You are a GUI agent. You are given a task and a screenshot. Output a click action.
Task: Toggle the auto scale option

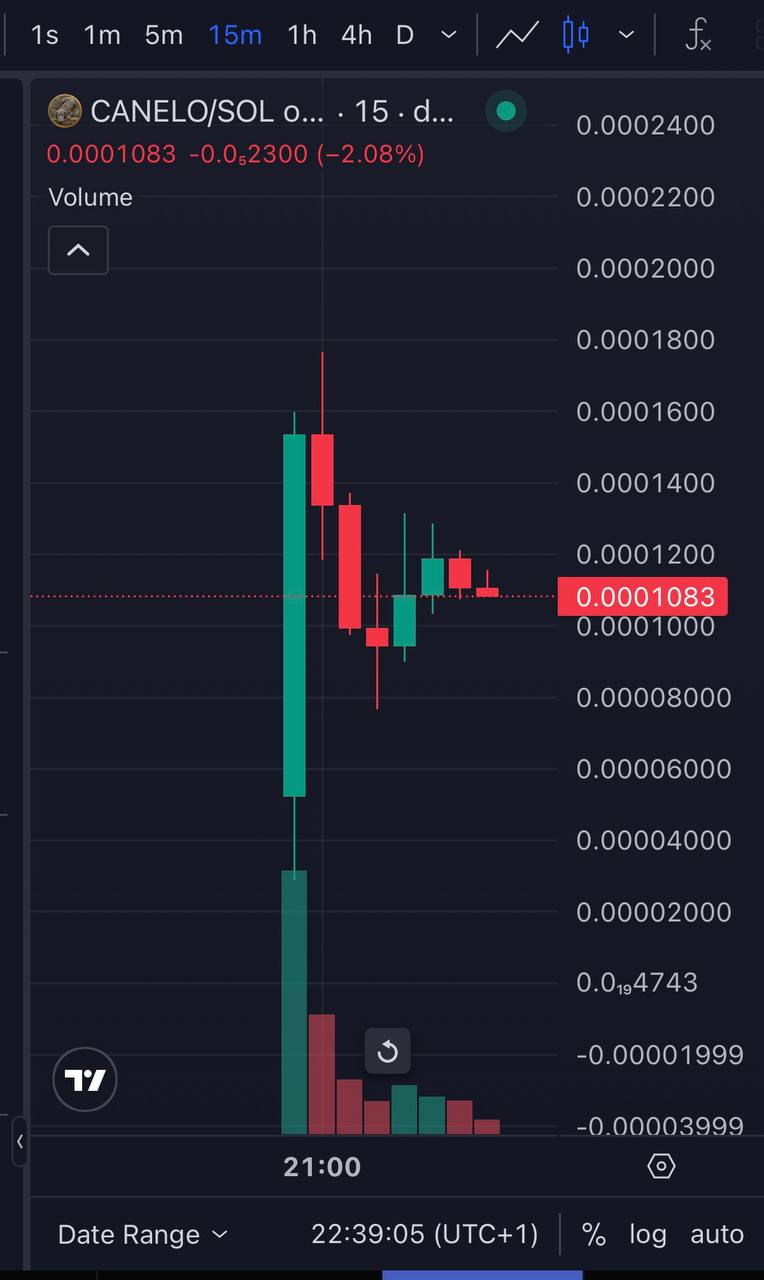(717, 1235)
